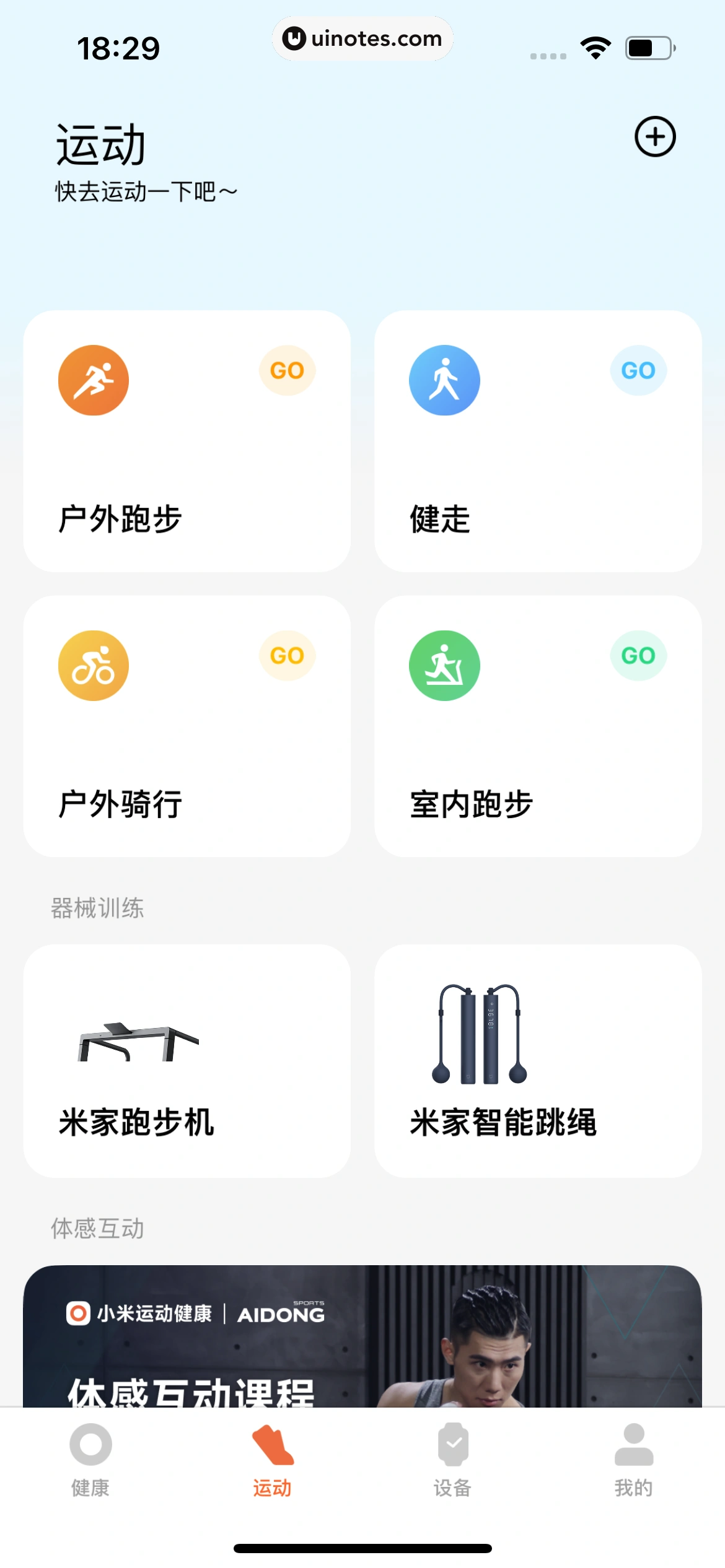
Task: Start 户外跑步 with its GO button
Action: [287, 370]
